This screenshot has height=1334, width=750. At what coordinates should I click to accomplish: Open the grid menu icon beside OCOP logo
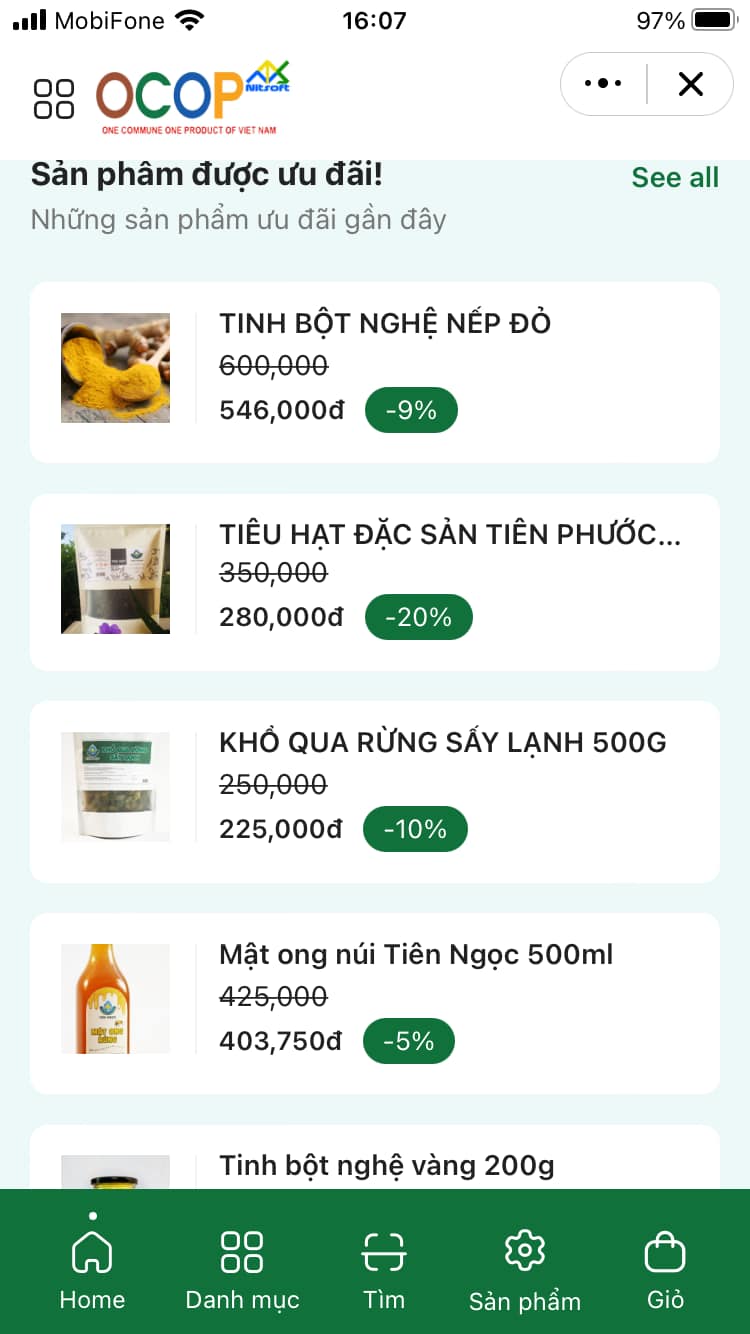(54, 99)
